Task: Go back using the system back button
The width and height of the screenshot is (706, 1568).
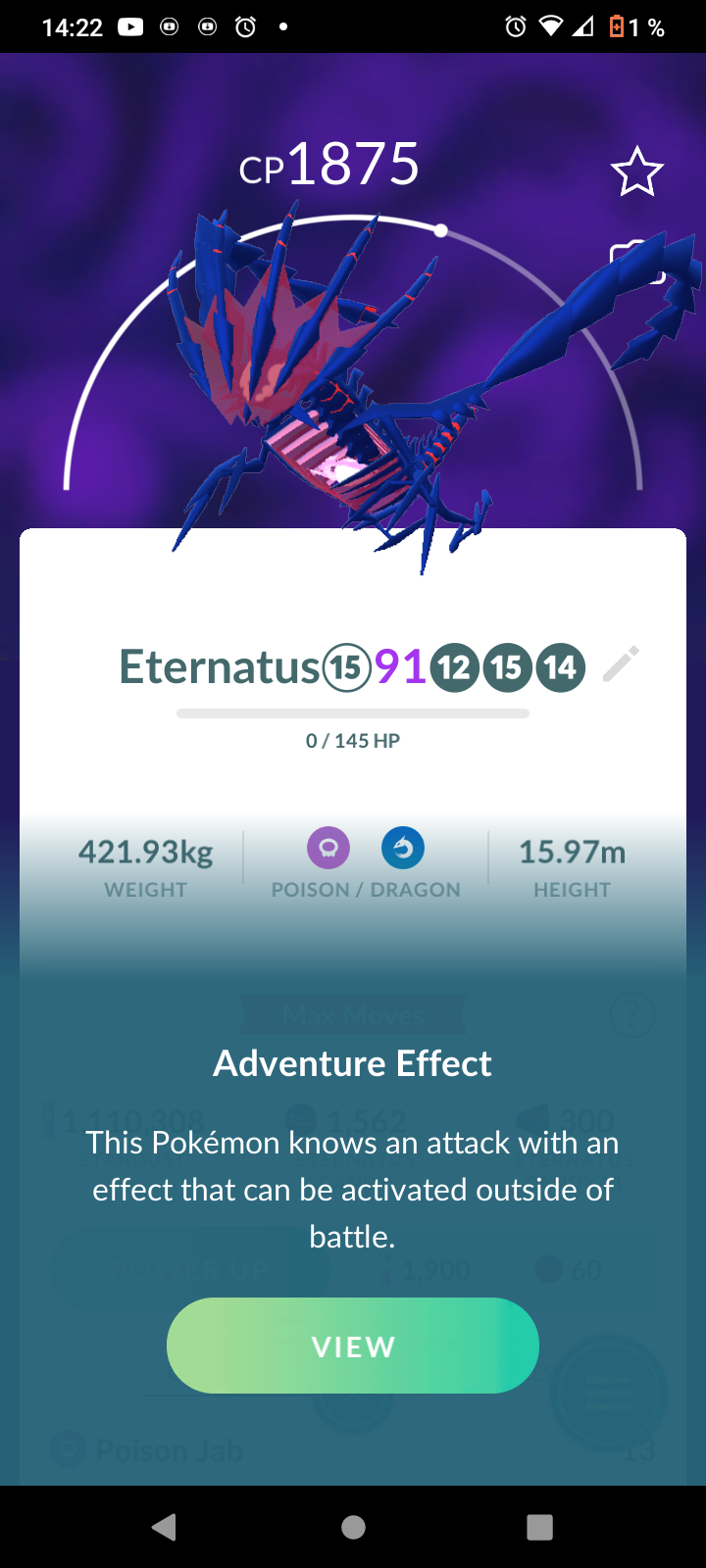Action: [165, 1526]
